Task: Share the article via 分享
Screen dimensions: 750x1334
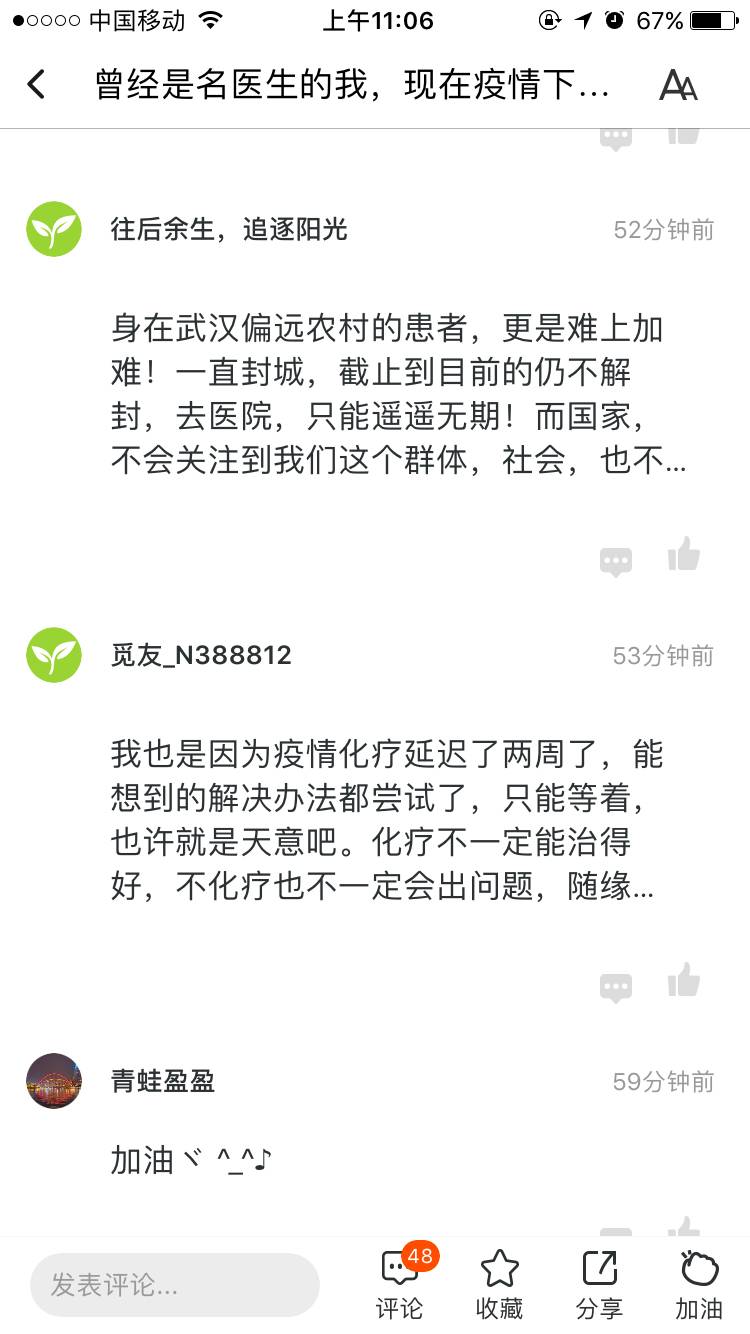Action: pos(599,1285)
